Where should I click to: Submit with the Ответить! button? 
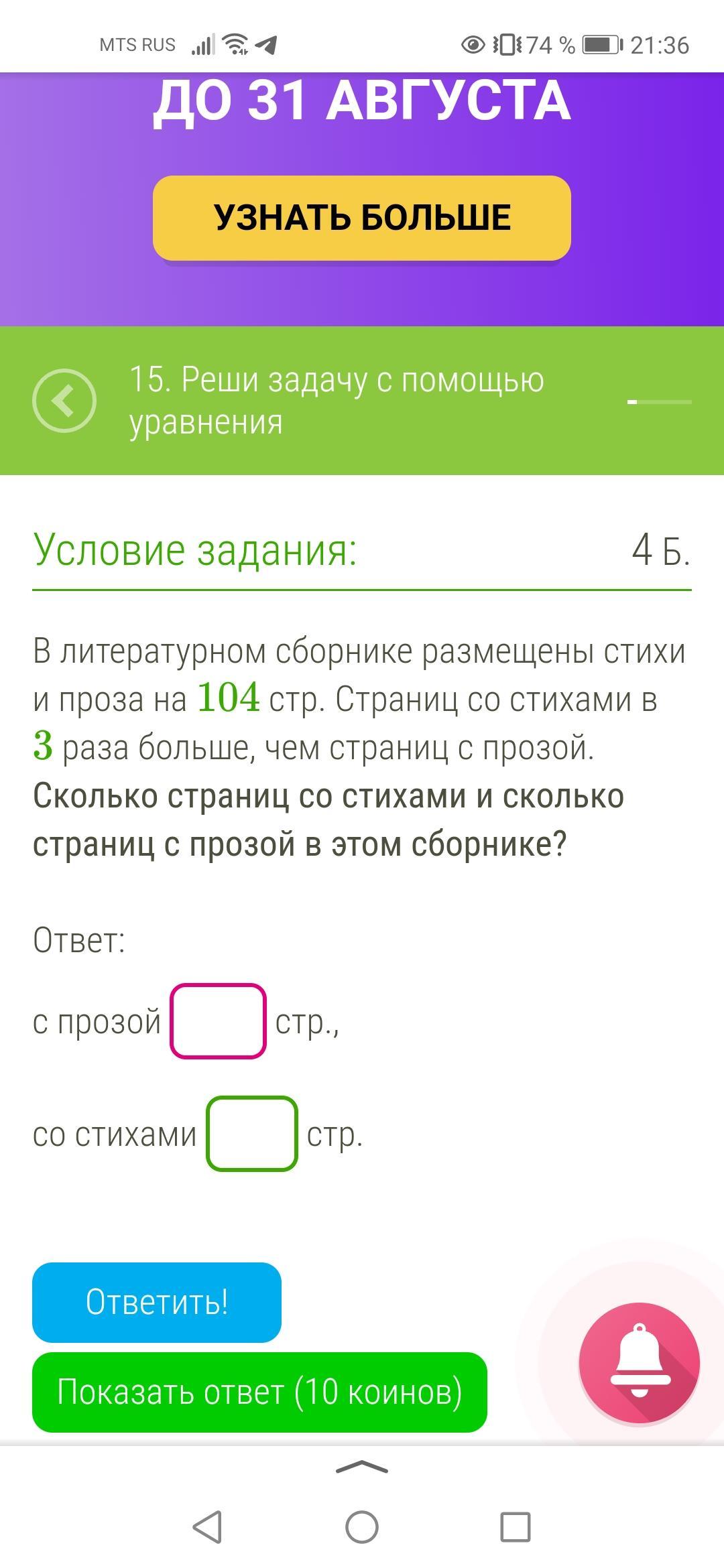156,1302
